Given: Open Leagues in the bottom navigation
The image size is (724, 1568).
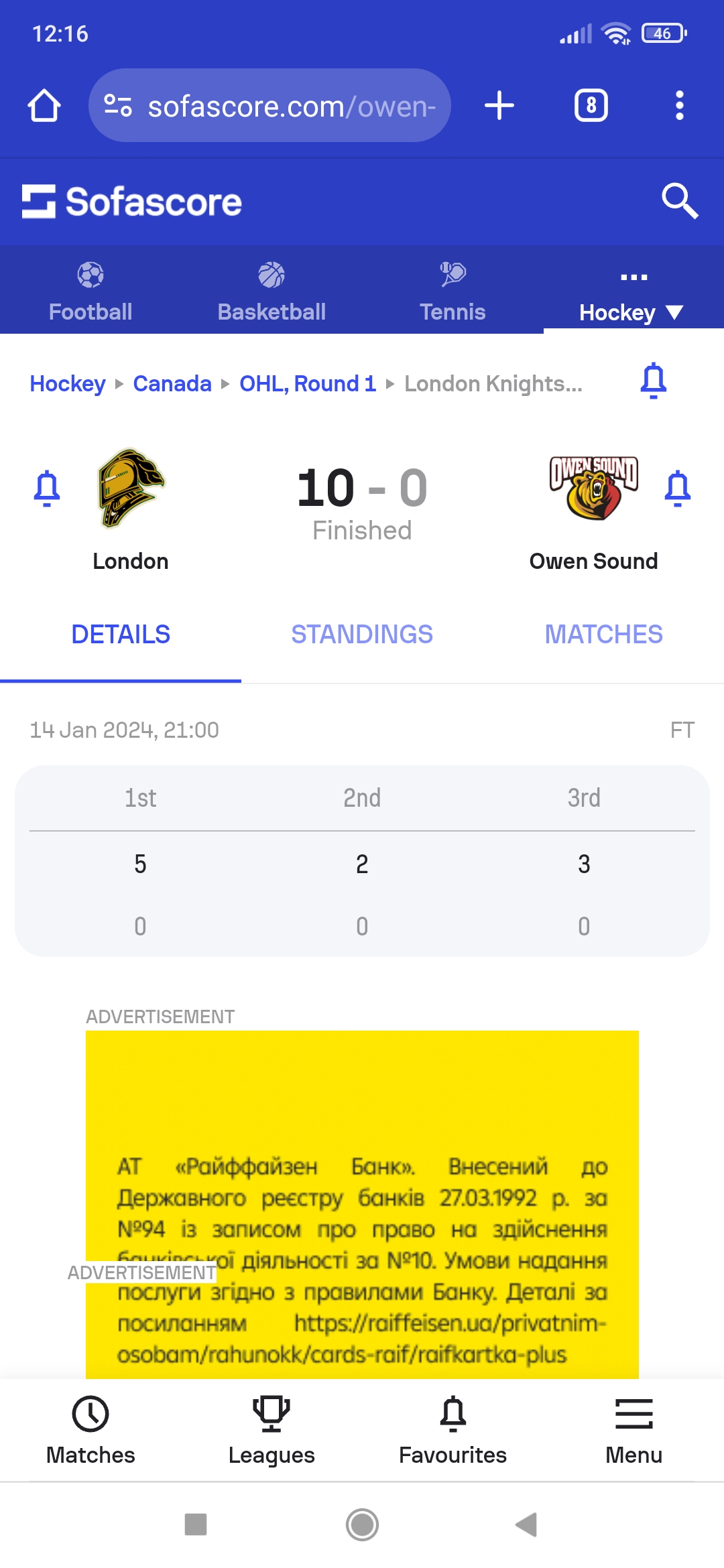Looking at the screenshot, I should click(x=271, y=1430).
